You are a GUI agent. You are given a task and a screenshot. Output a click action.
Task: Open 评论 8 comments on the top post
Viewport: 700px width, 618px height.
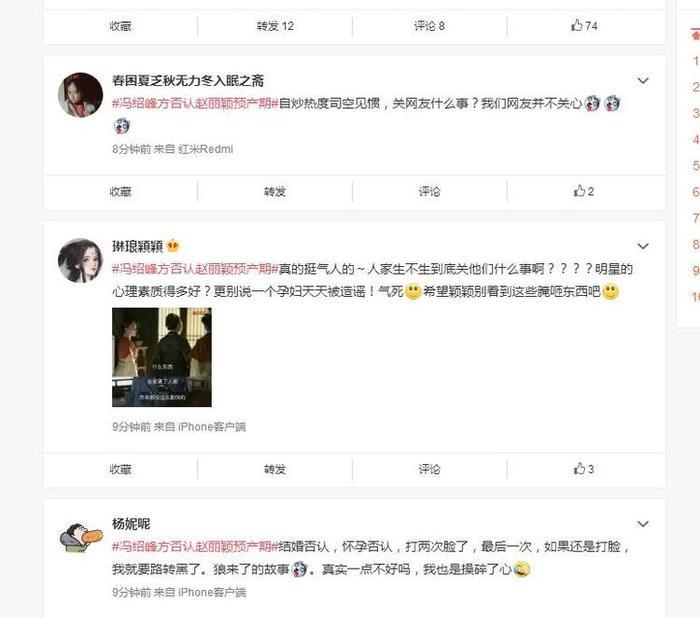click(x=429, y=26)
